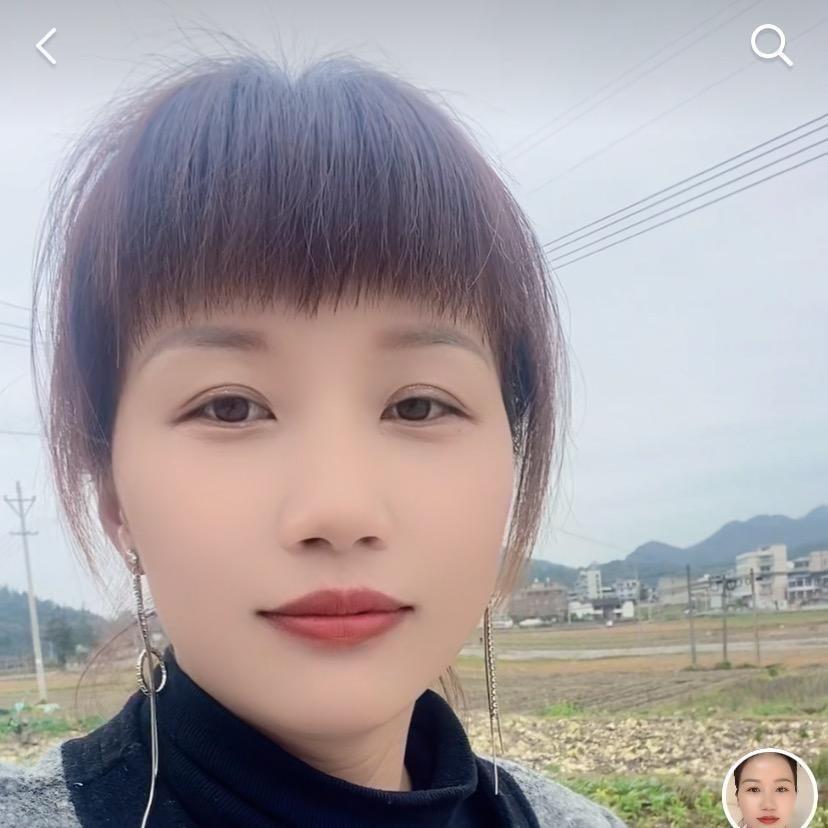This screenshot has width=828, height=828.
Task: Open search with the magnifier icon
Action: click(x=771, y=45)
